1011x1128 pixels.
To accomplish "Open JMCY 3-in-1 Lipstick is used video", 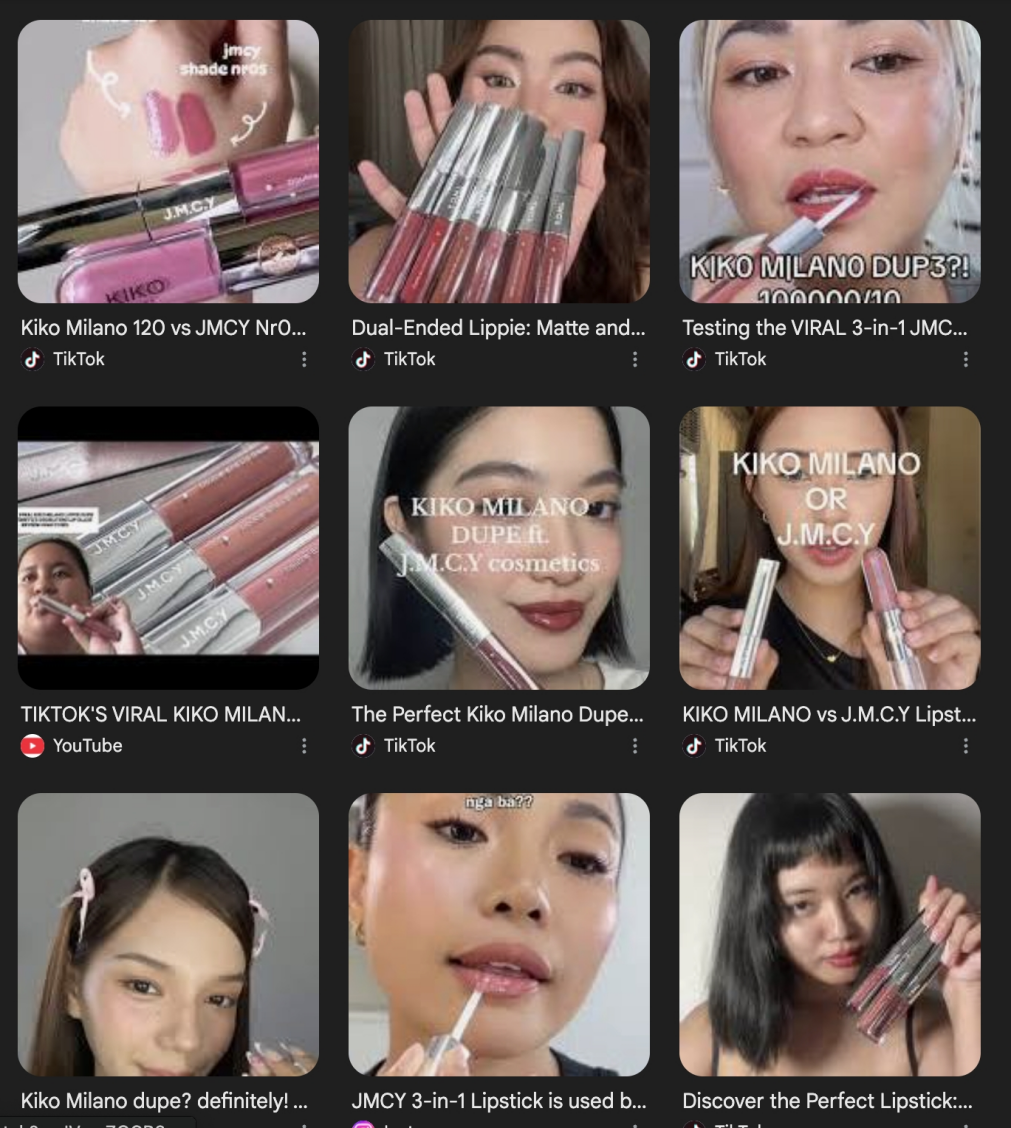I will (498, 934).
